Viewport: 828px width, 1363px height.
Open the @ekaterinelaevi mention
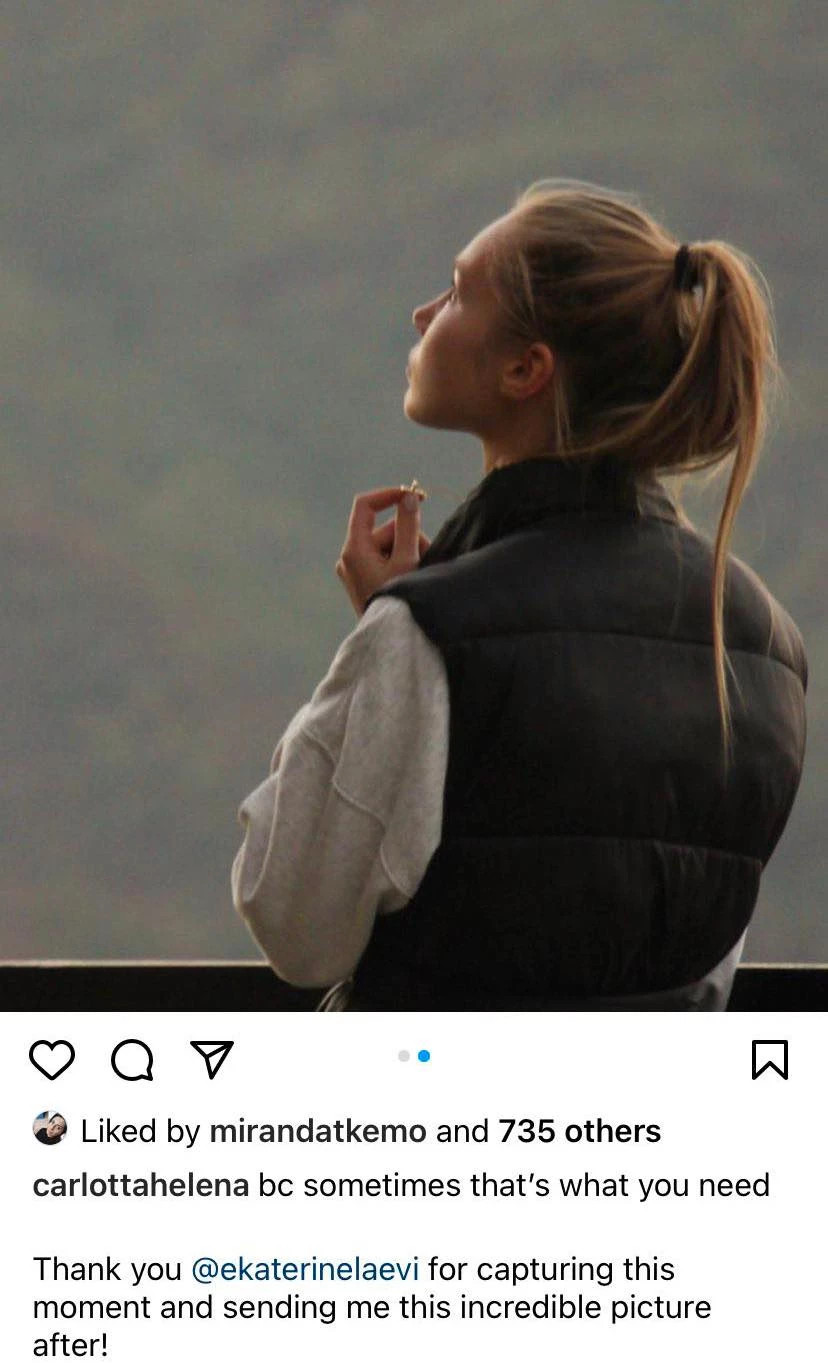click(x=304, y=1269)
